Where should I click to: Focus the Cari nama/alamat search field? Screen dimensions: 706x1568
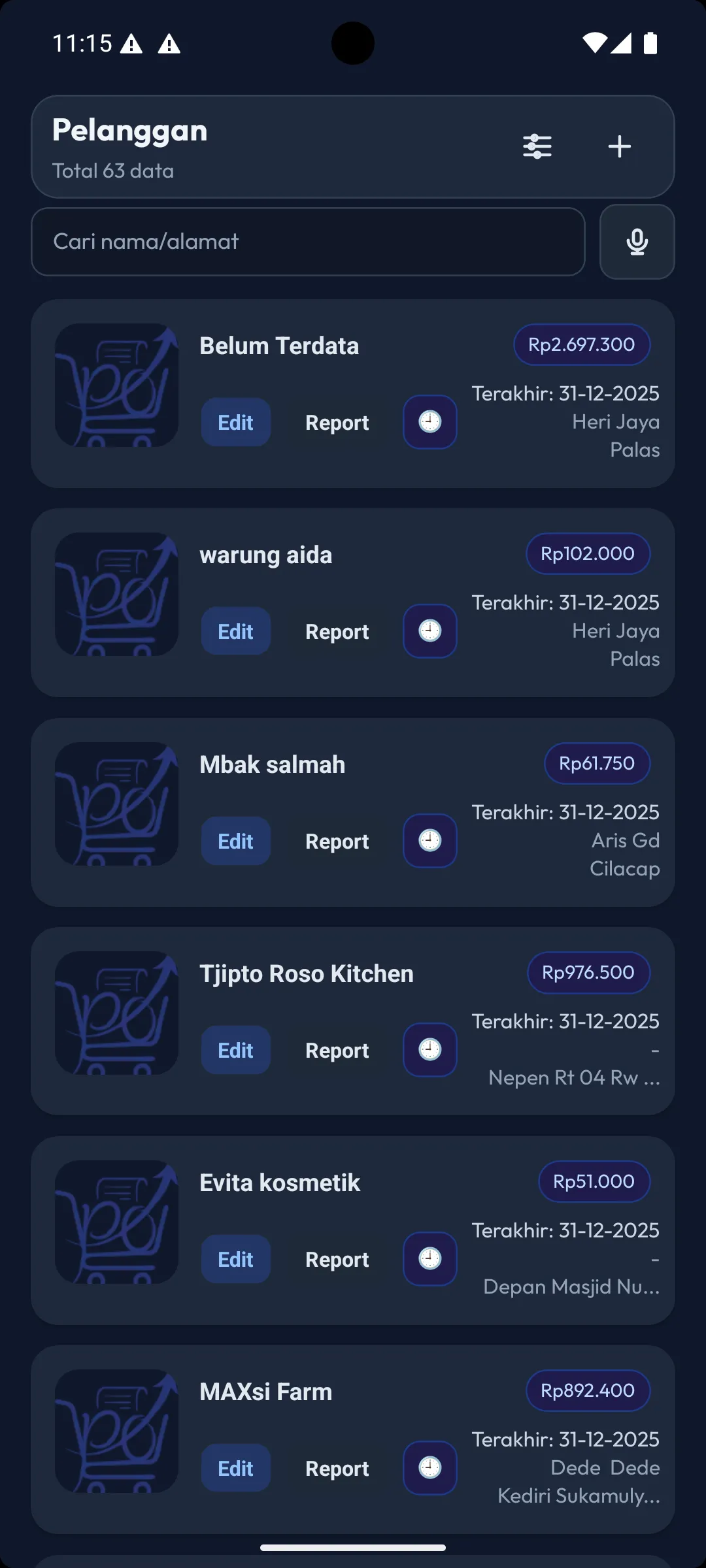pos(308,242)
